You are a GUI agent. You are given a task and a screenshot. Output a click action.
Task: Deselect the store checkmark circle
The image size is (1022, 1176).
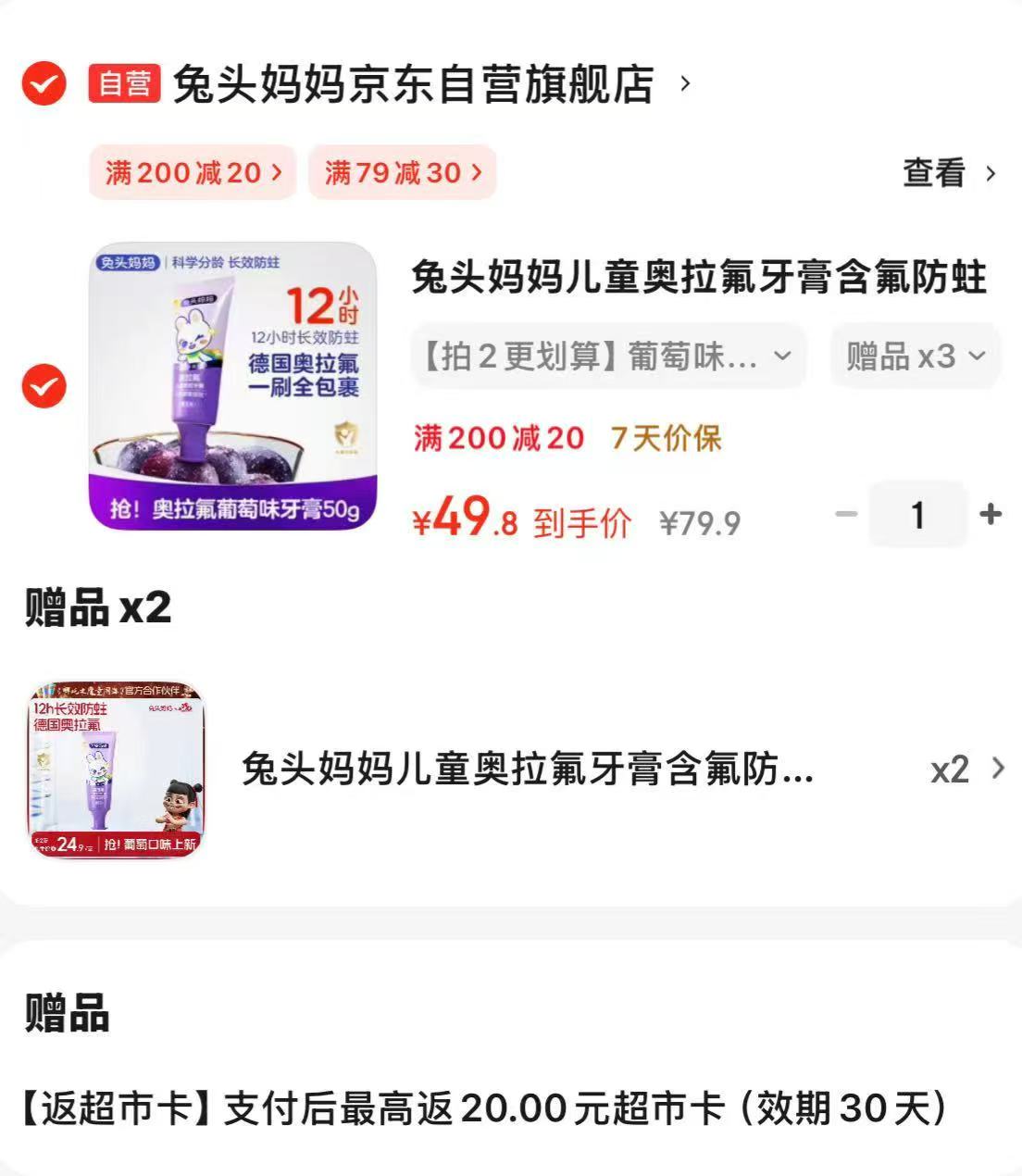point(41,83)
